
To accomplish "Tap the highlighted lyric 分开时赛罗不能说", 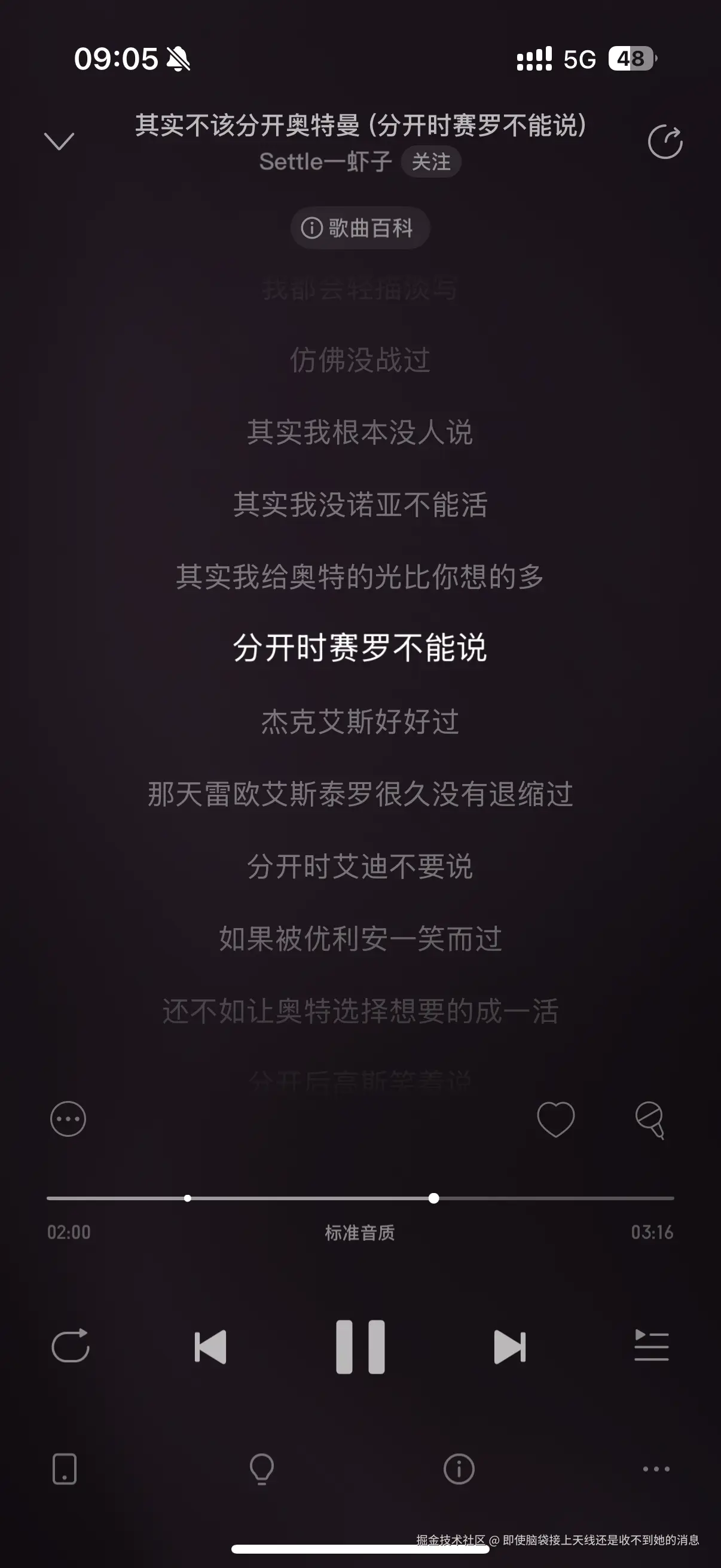I will point(360,649).
